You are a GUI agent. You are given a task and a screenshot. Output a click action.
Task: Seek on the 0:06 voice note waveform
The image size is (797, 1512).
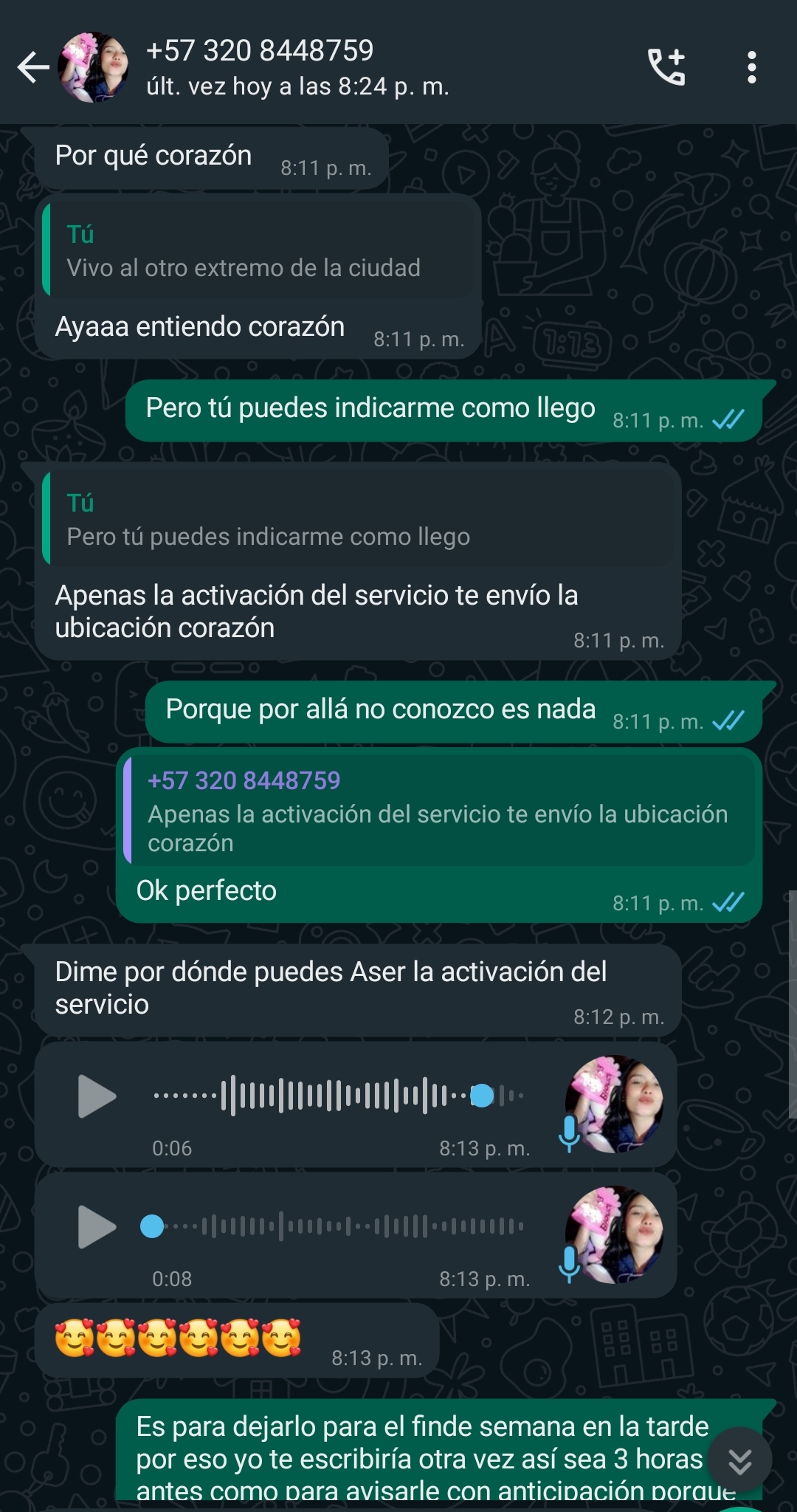point(339,1096)
